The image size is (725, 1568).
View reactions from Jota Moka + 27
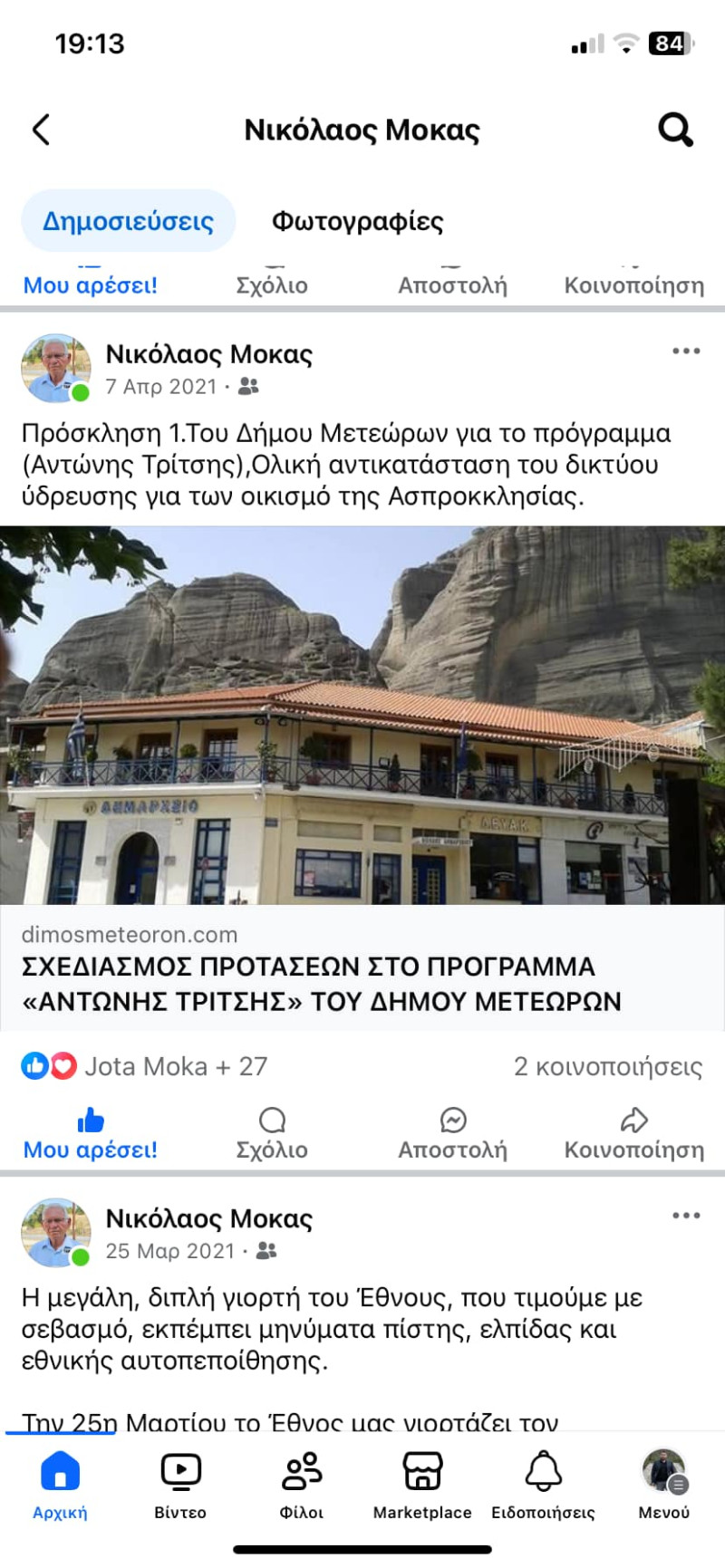coord(145,1066)
